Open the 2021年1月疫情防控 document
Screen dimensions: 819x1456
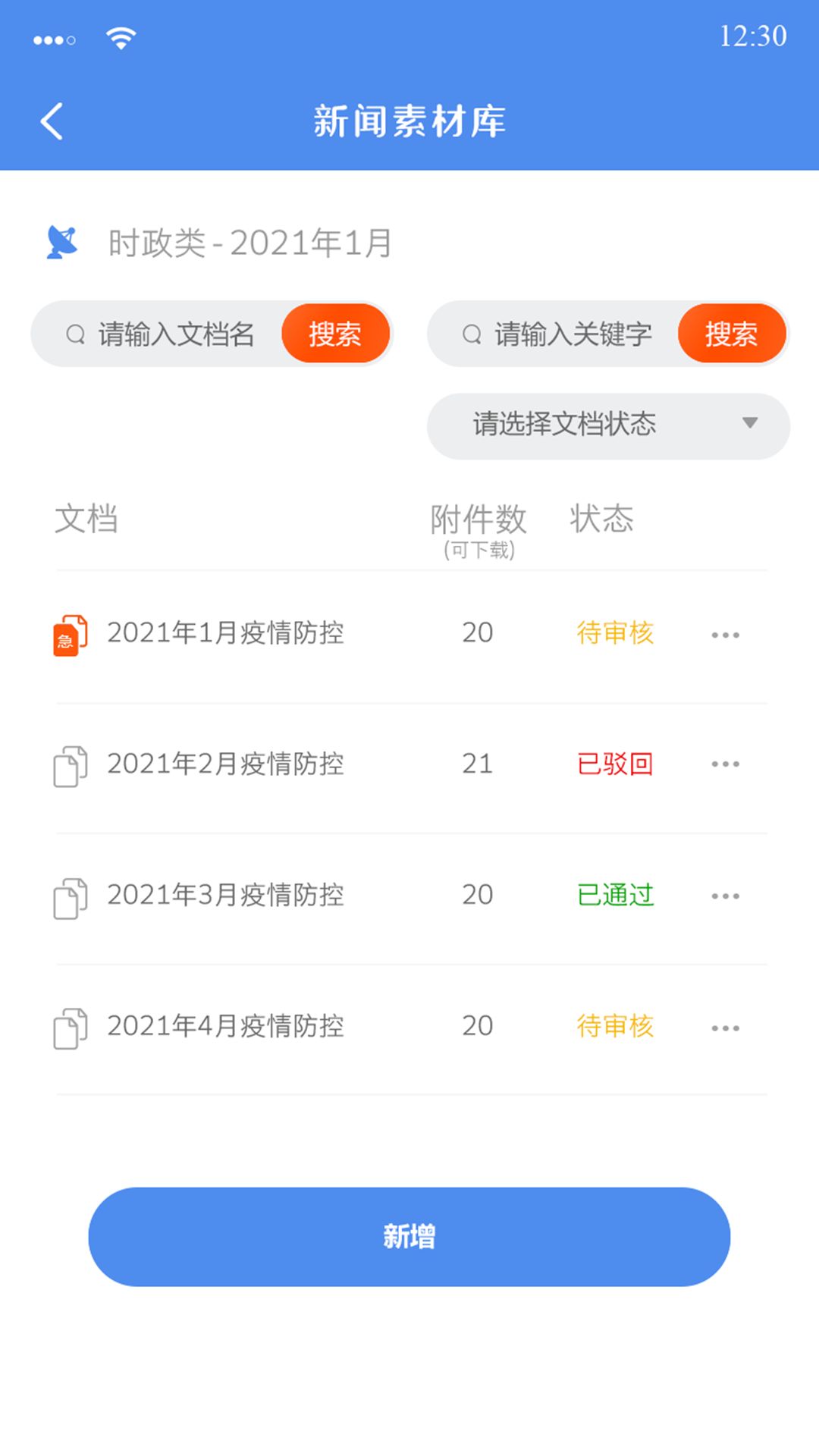pos(225,633)
